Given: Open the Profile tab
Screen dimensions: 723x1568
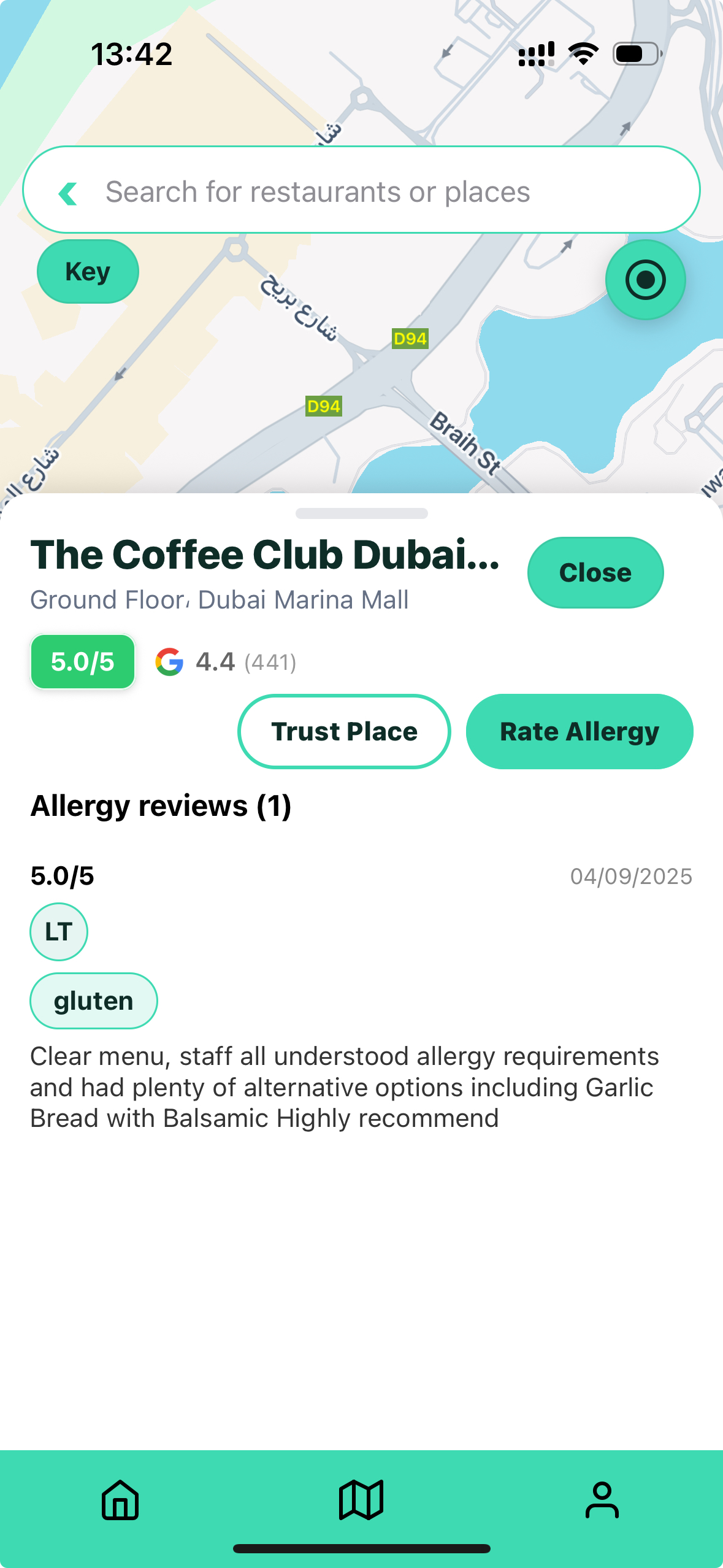Looking at the screenshot, I should click(602, 1500).
